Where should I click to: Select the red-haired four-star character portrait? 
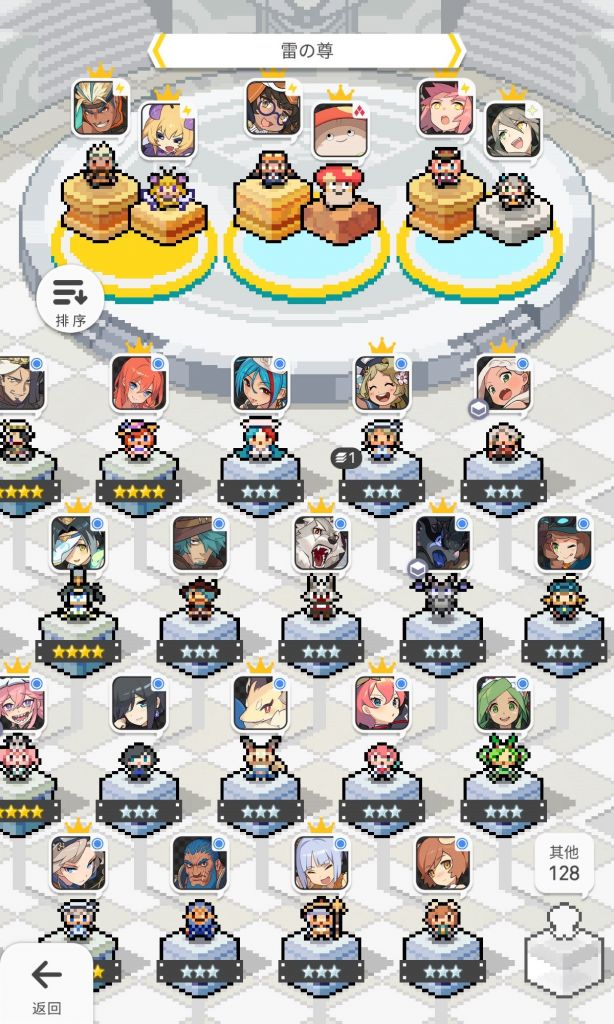138,383
